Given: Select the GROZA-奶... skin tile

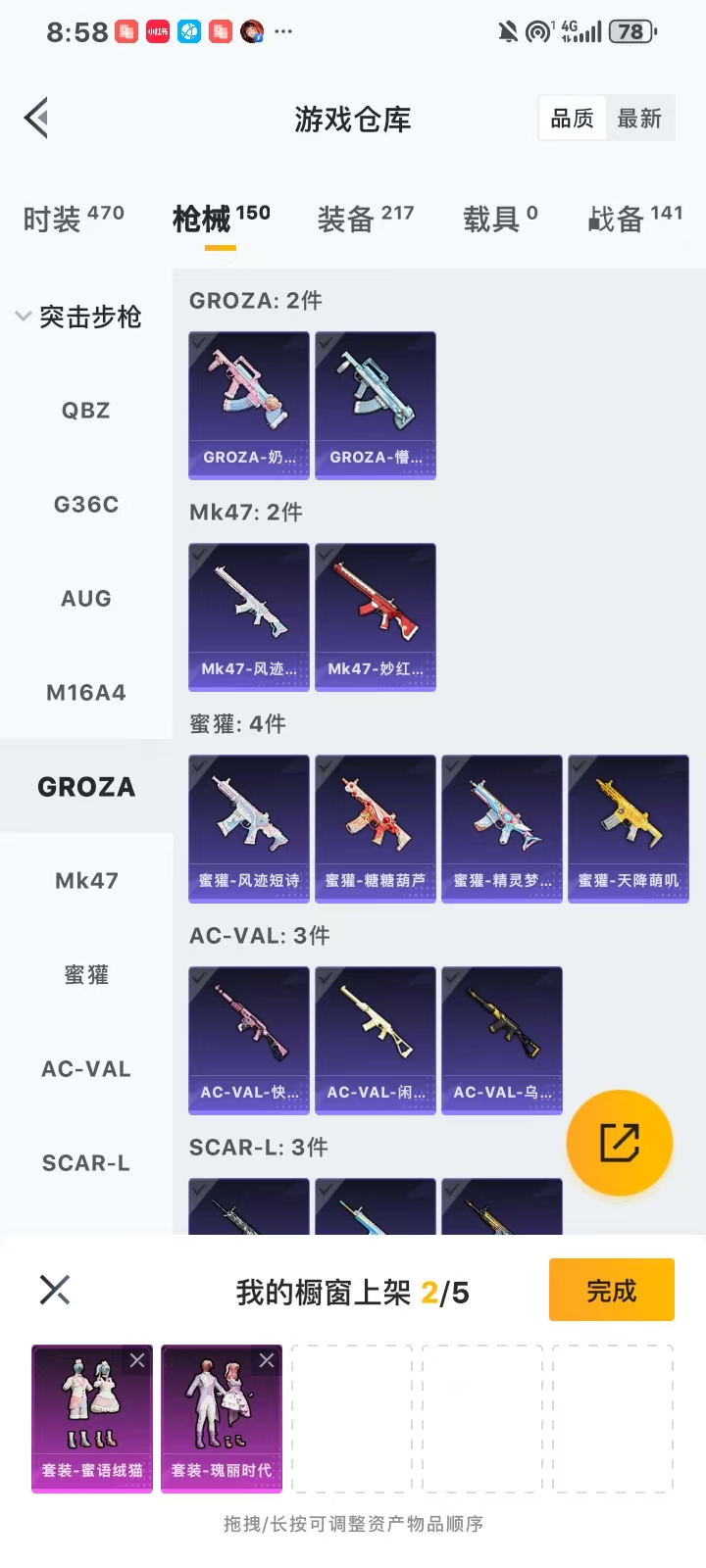Looking at the screenshot, I should [x=249, y=405].
